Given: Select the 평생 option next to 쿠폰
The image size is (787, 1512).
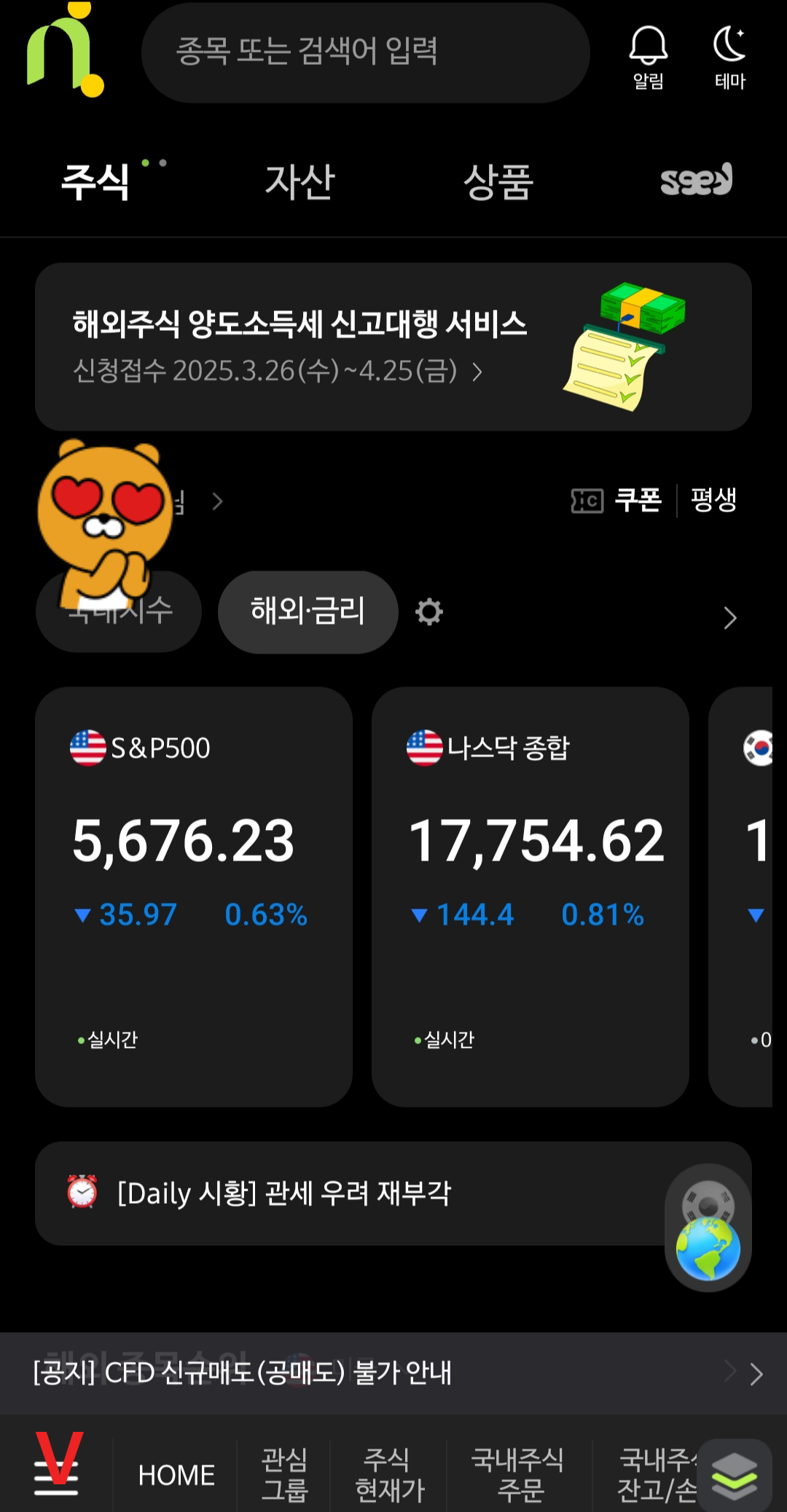Looking at the screenshot, I should (713, 500).
